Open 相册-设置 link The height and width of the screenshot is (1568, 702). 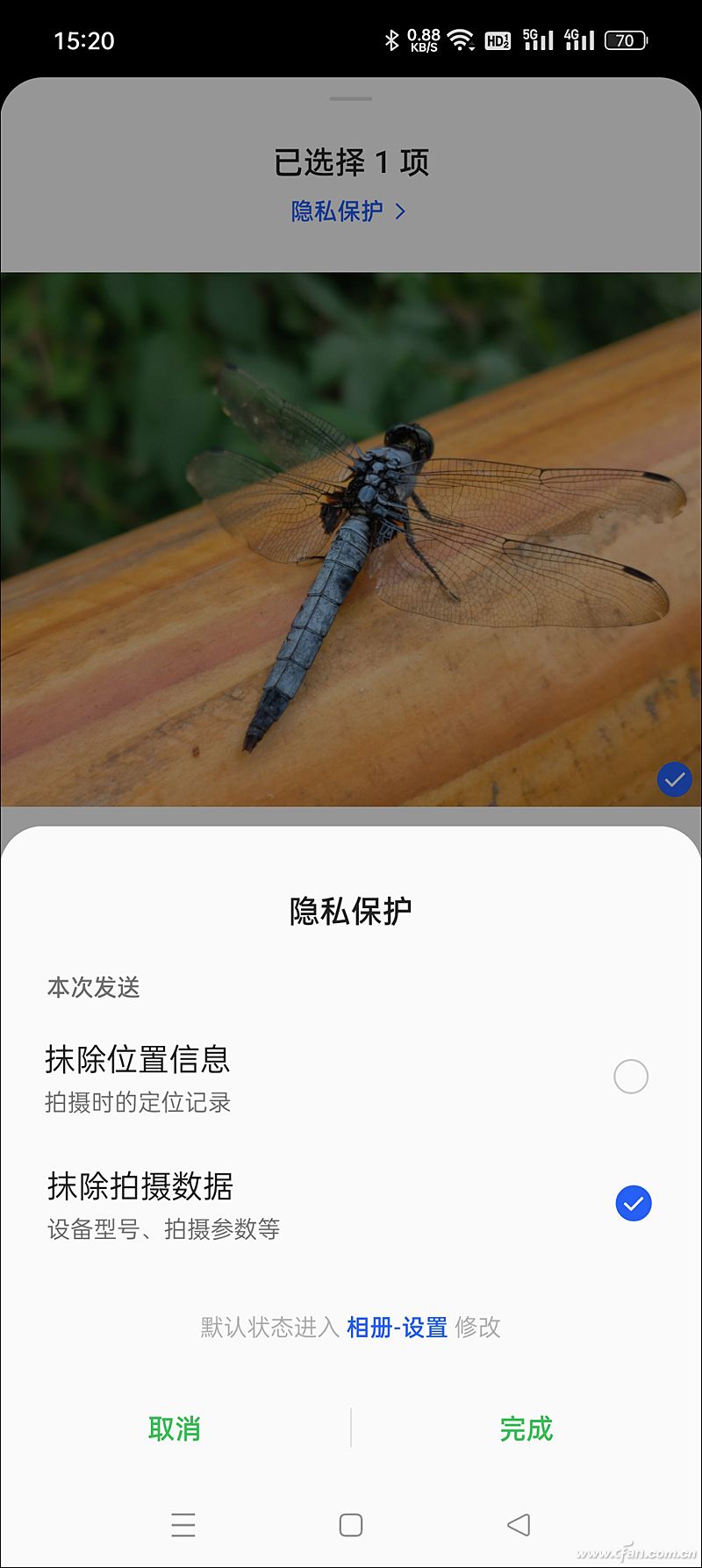[x=398, y=1328]
